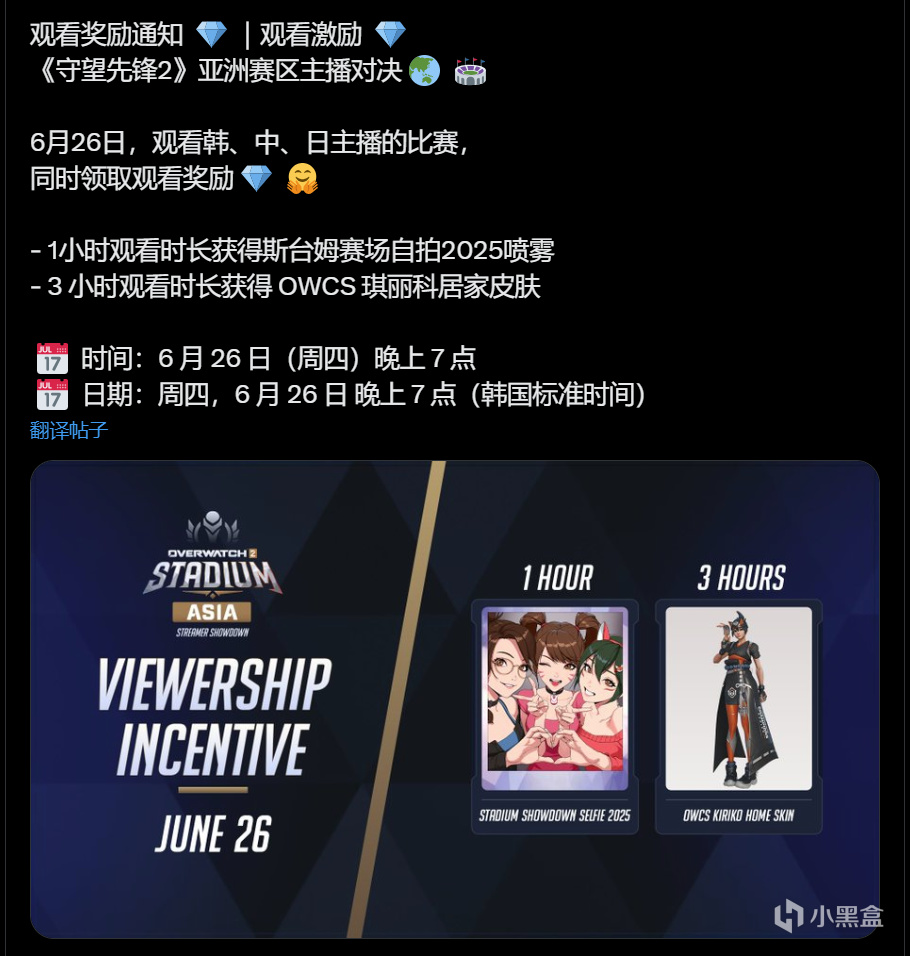Tap the 翻译帖子 translate post link
This screenshot has width=910, height=956.
tap(68, 431)
